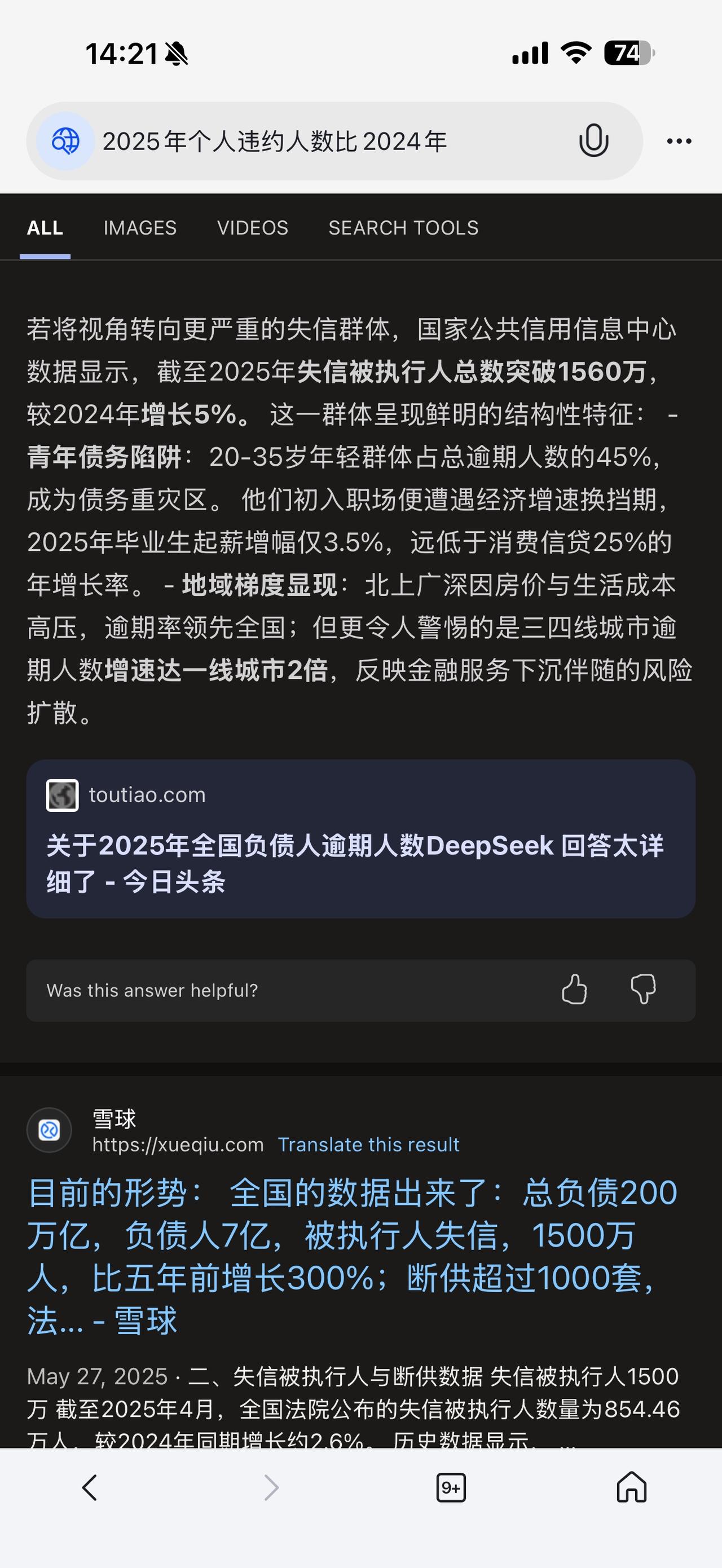This screenshot has width=722, height=1568.
Task: Give a thumbs up to the answer
Action: [575, 990]
